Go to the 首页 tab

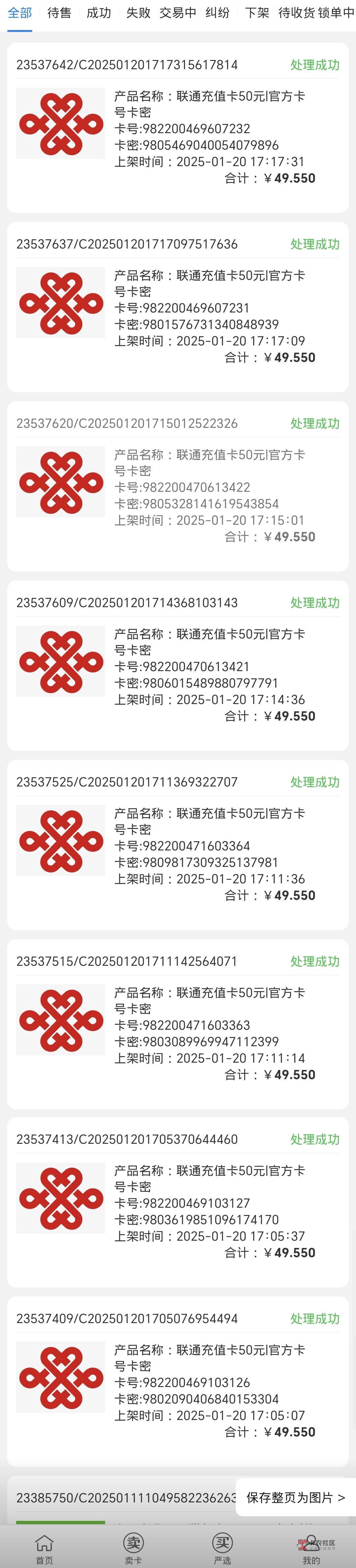coord(44,1549)
